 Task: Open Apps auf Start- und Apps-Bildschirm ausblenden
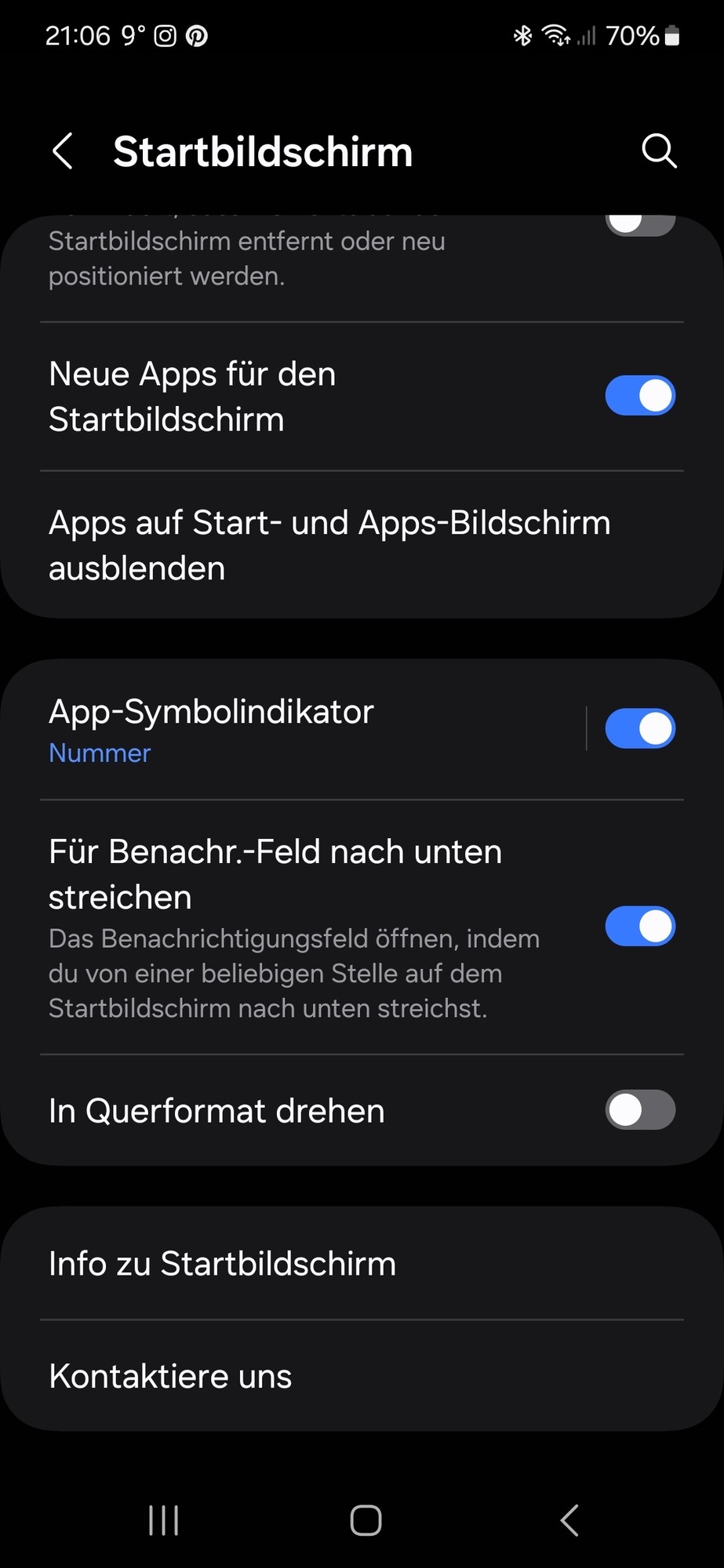(329, 546)
